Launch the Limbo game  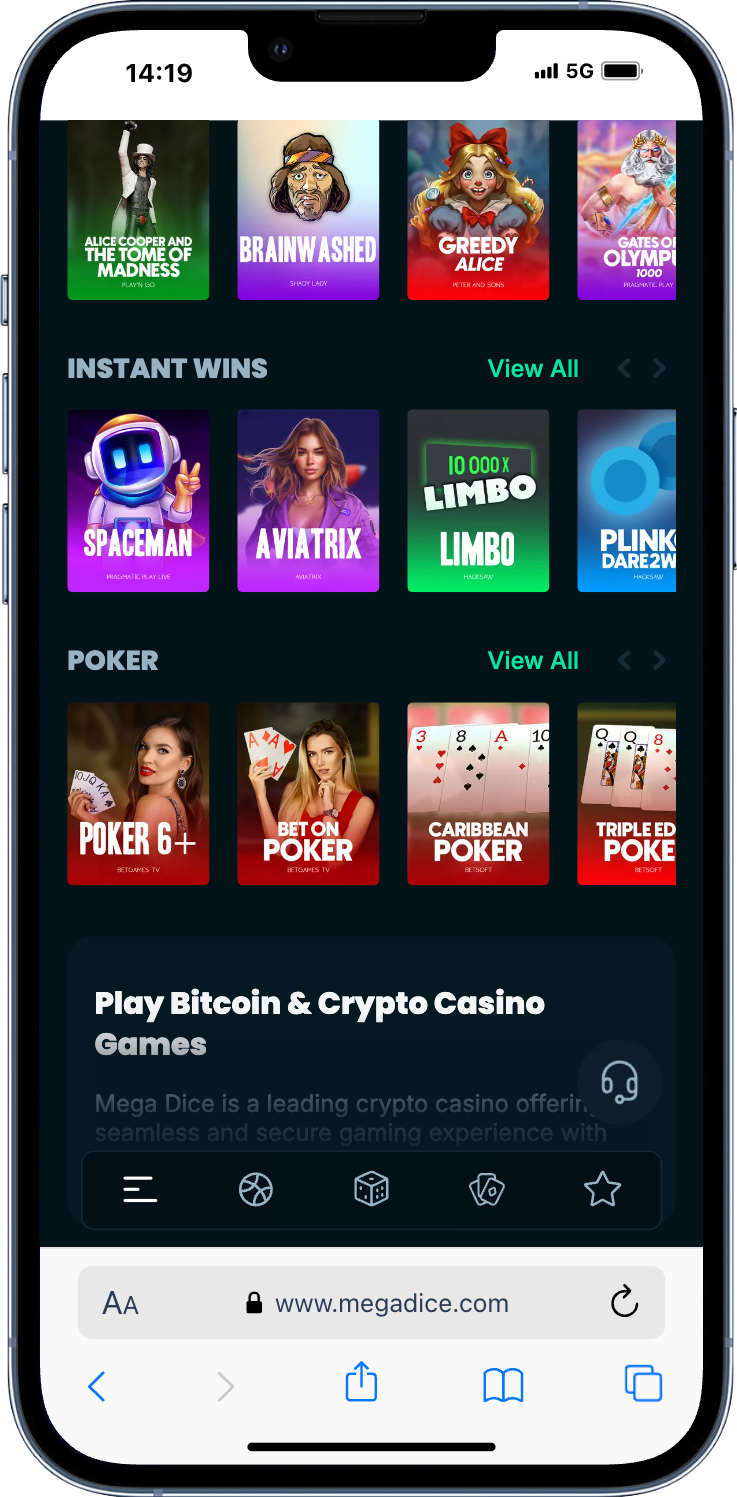[x=478, y=500]
